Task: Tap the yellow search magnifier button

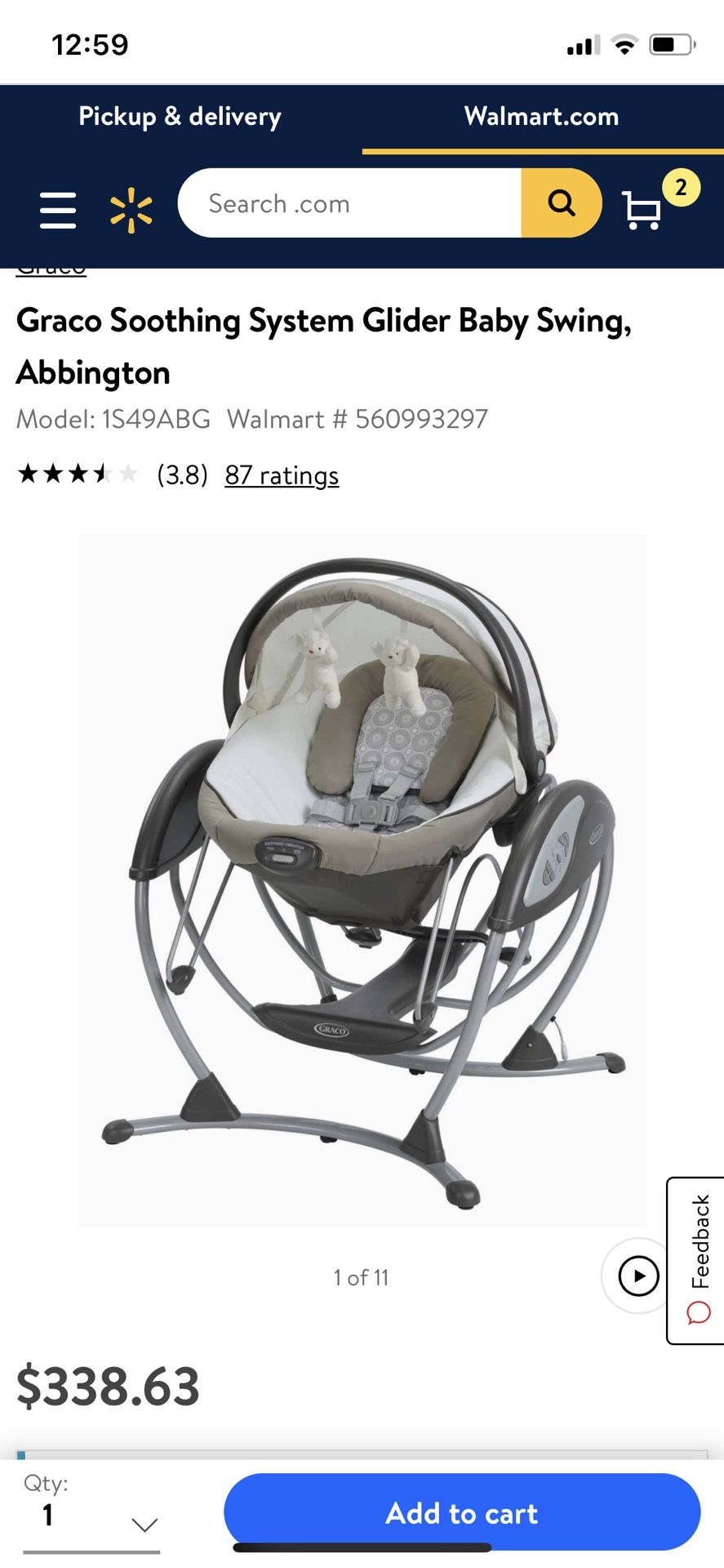Action: click(562, 203)
